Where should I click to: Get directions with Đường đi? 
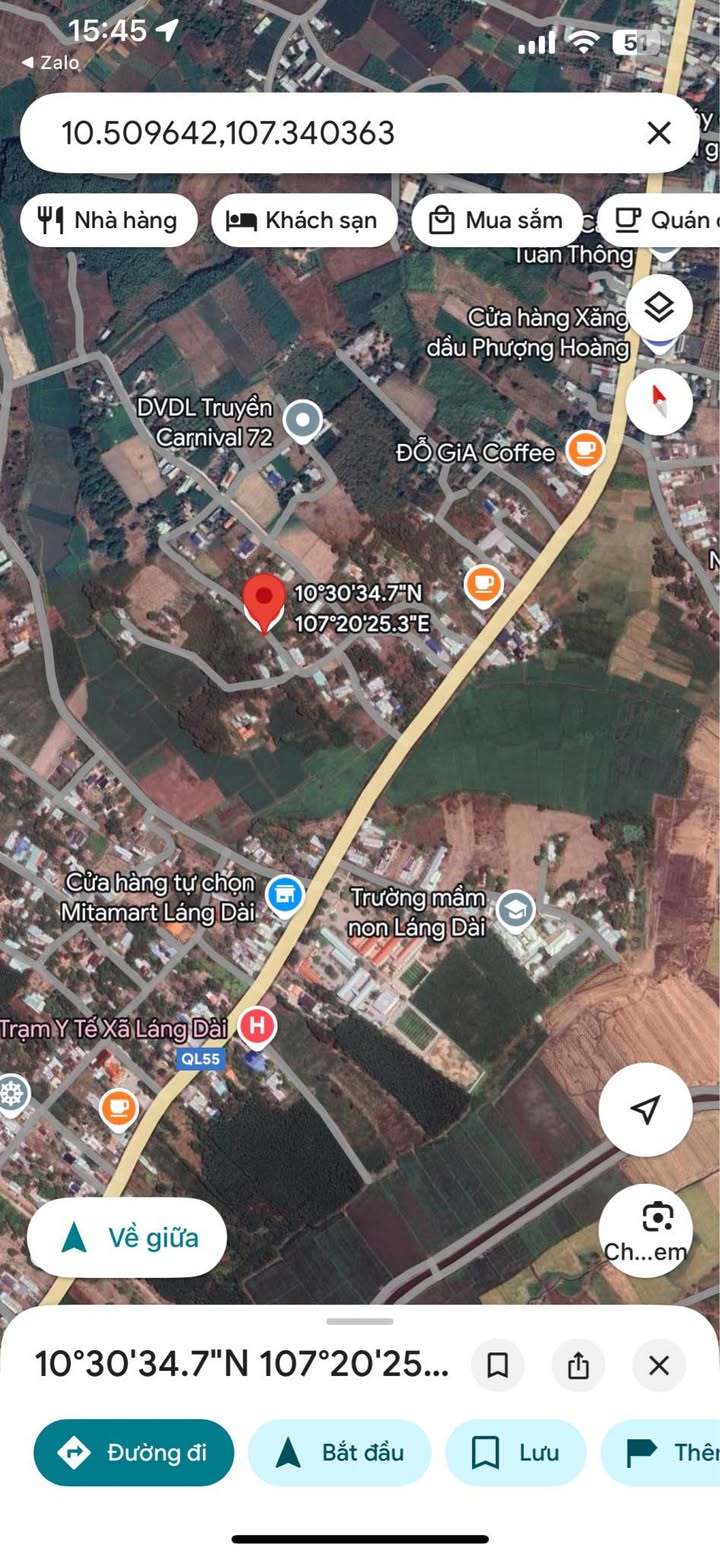[134, 1452]
